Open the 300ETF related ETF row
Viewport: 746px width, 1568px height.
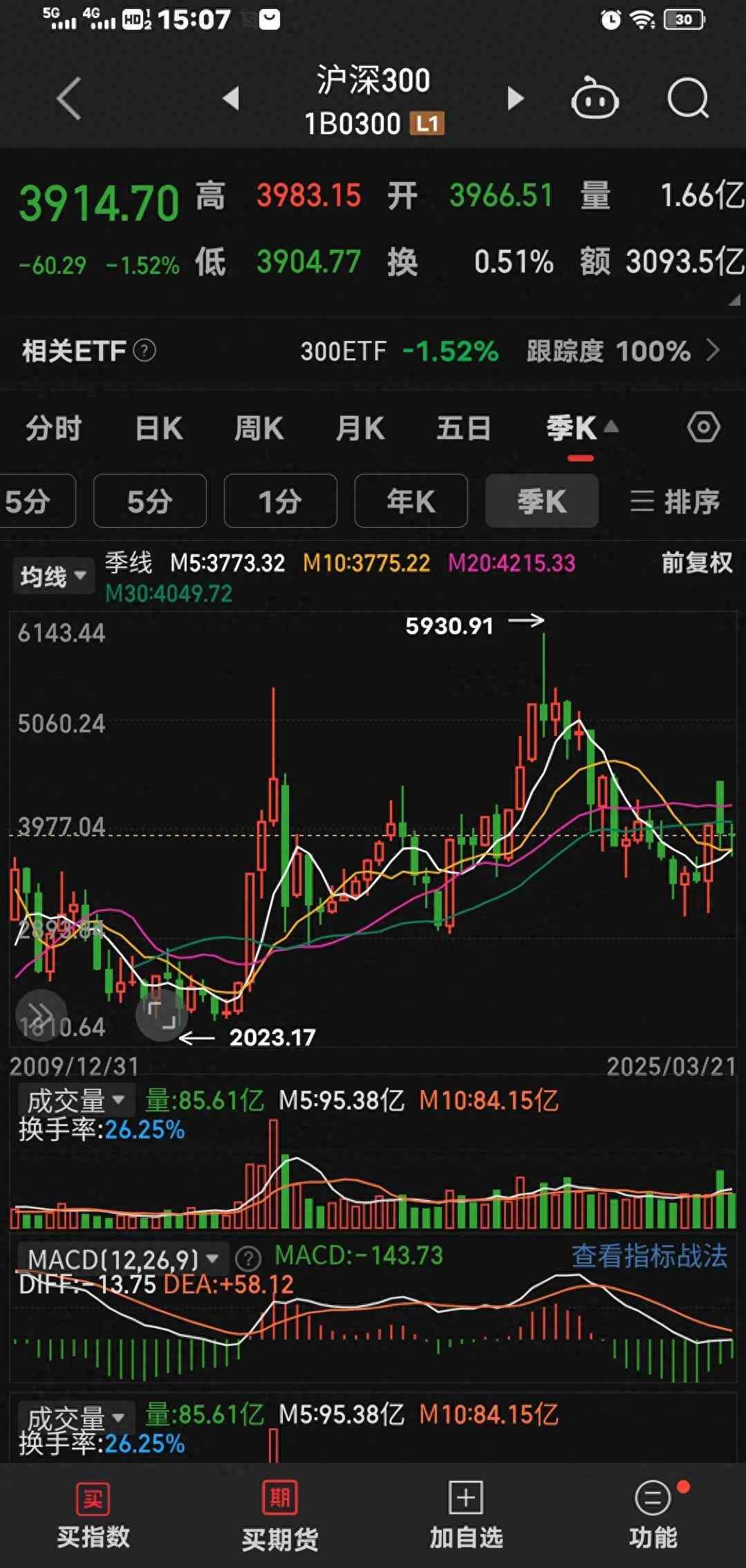(x=510, y=351)
